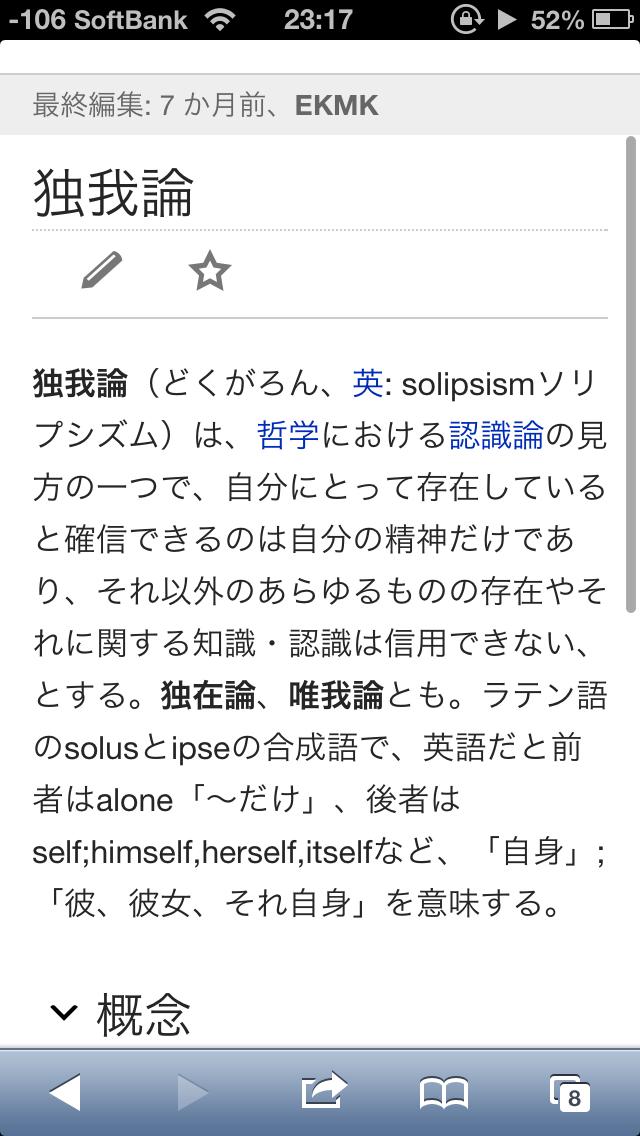This screenshot has width=640, height=1136.
Task: Tap the pencil icon to edit article
Action: (101, 270)
